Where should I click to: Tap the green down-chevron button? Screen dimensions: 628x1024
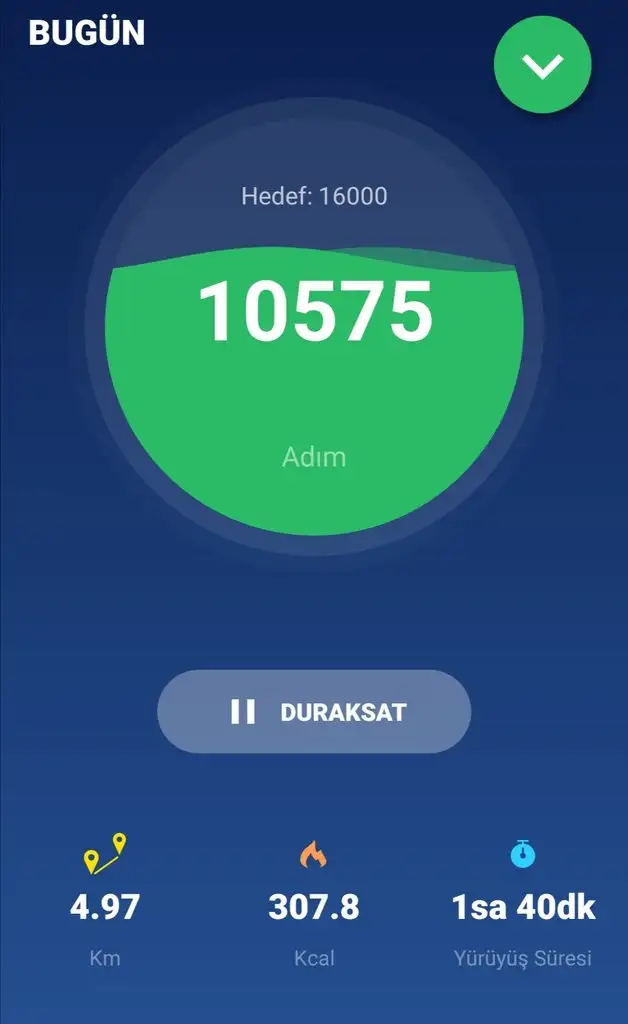coord(543,66)
